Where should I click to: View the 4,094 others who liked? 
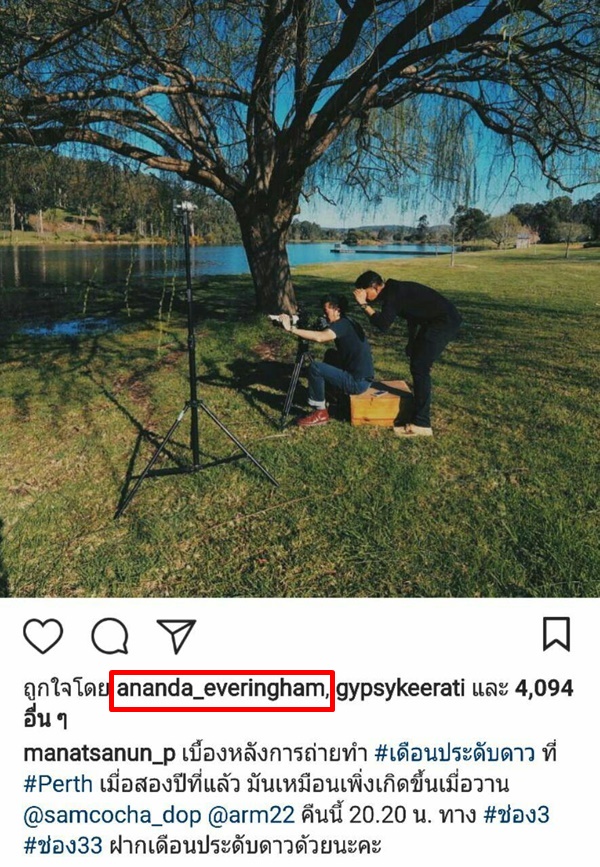(544, 689)
